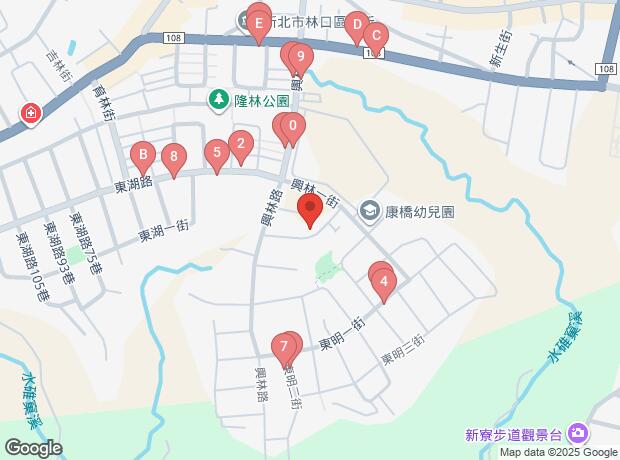Tap map marker D

click(x=356, y=27)
